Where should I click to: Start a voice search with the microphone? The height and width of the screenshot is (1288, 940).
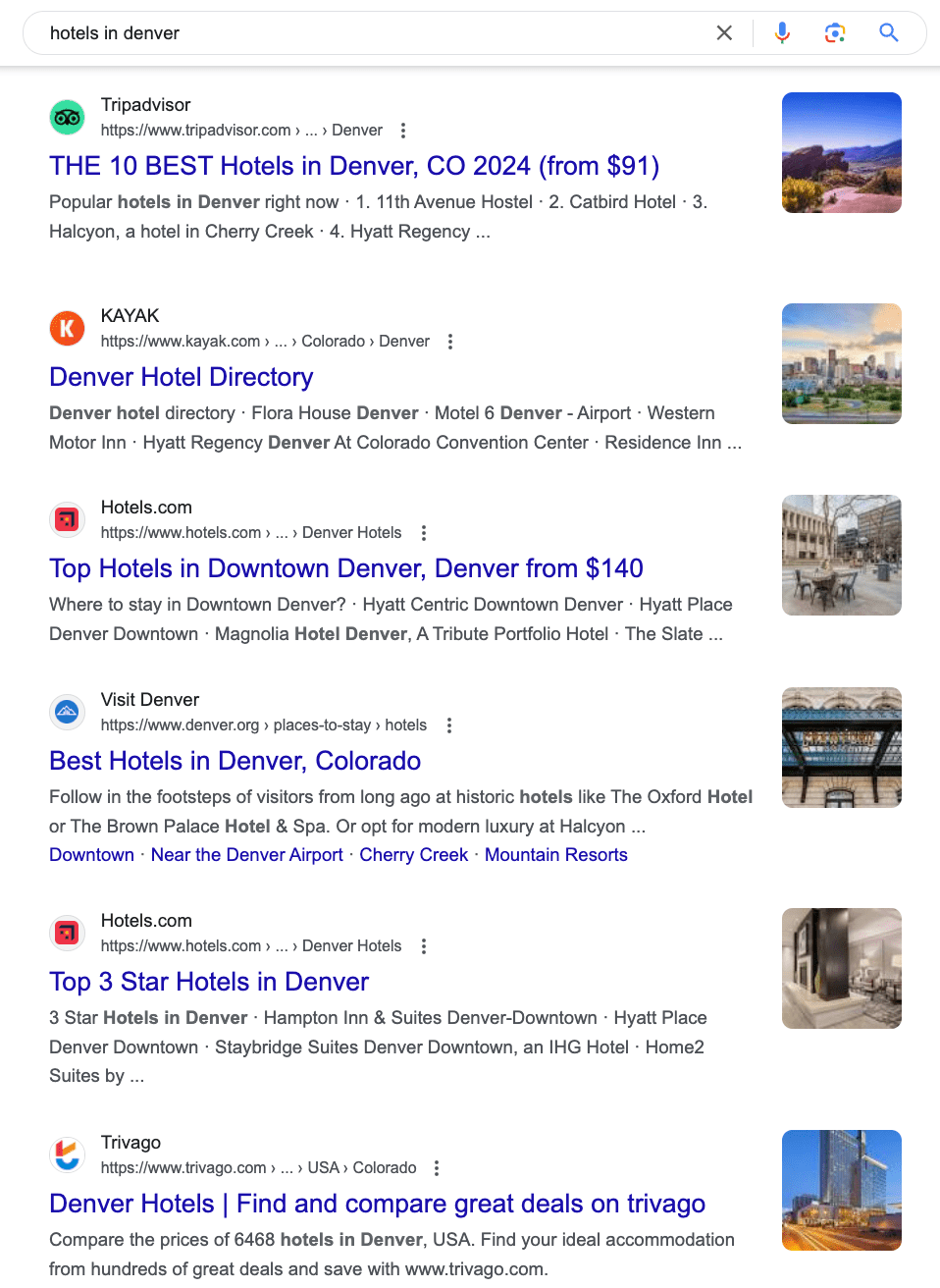coord(782,33)
